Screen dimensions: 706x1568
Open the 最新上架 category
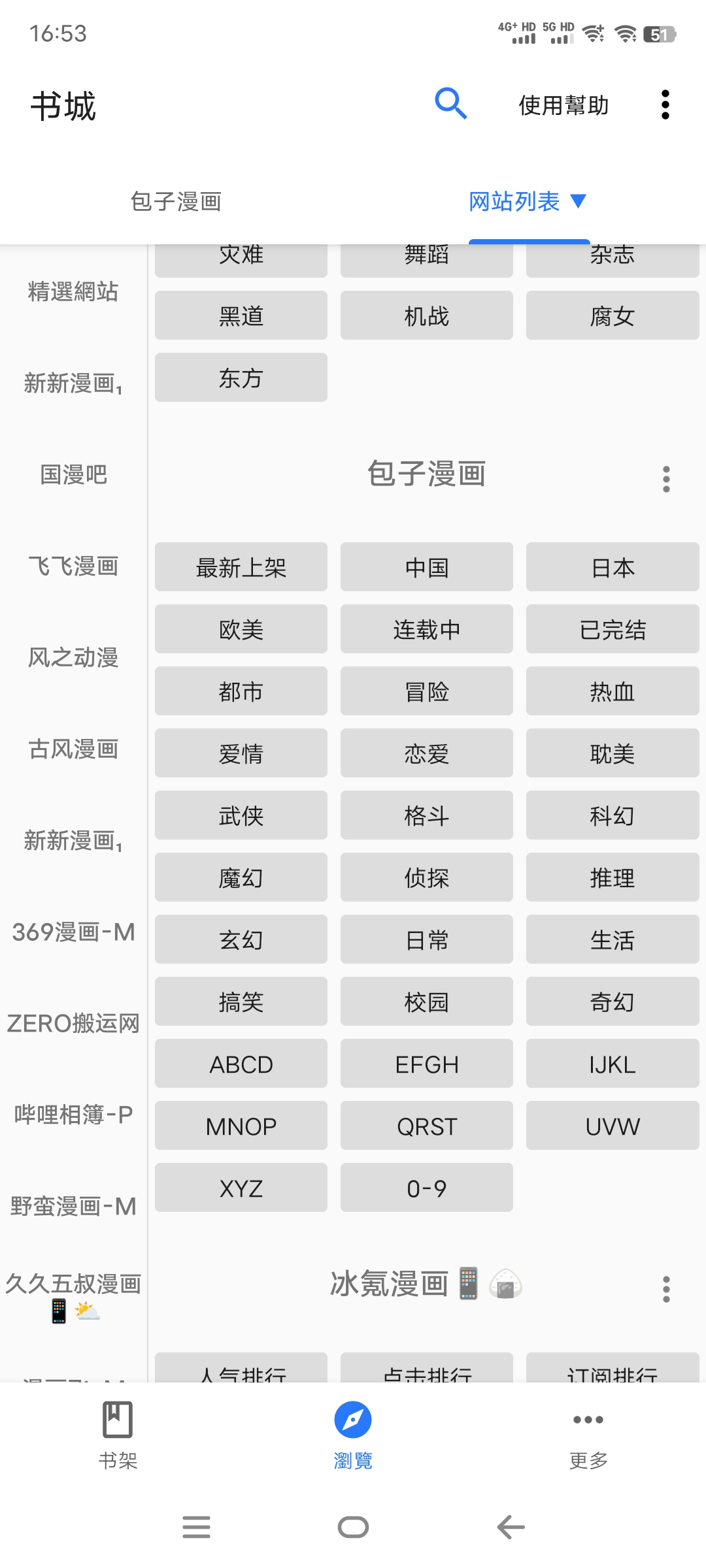point(240,567)
